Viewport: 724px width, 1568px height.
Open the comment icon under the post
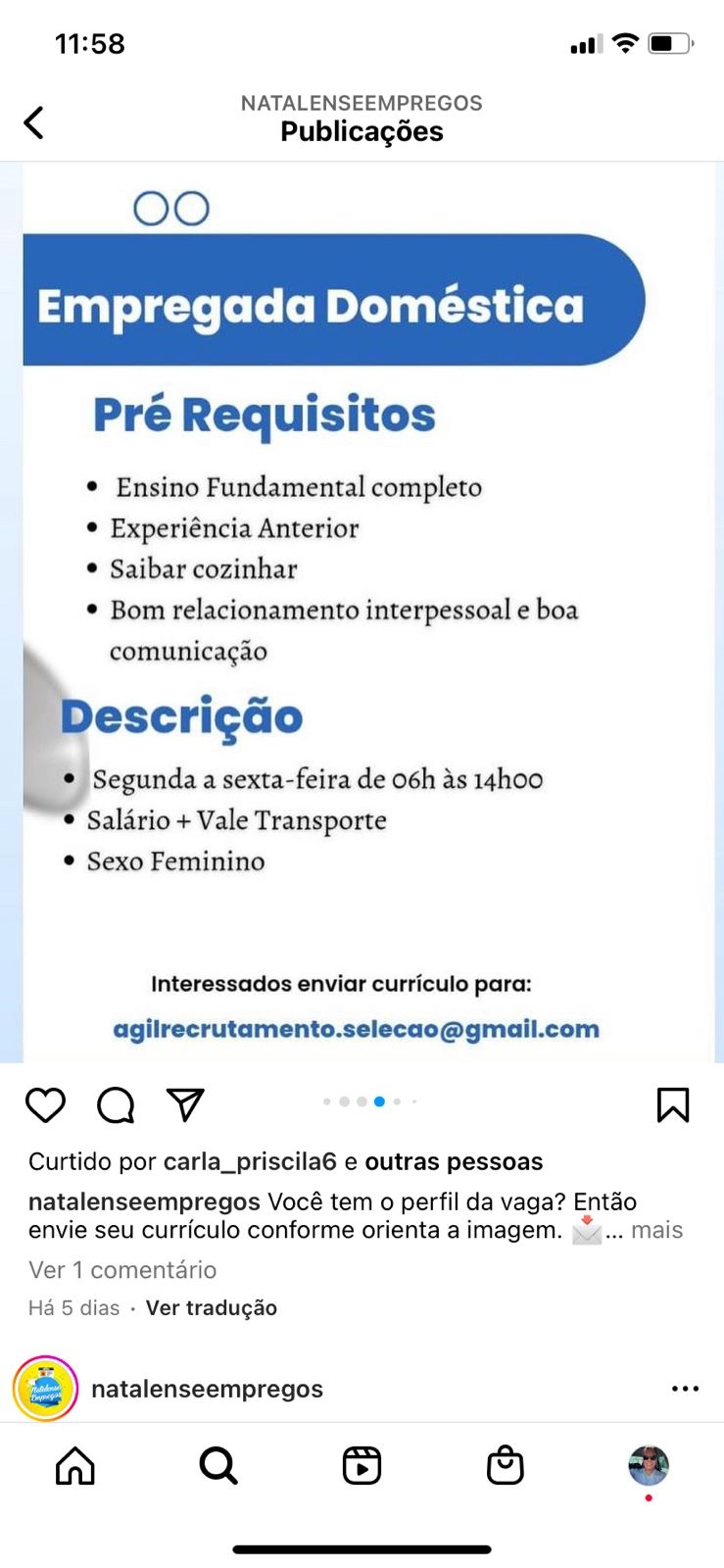tap(116, 1104)
